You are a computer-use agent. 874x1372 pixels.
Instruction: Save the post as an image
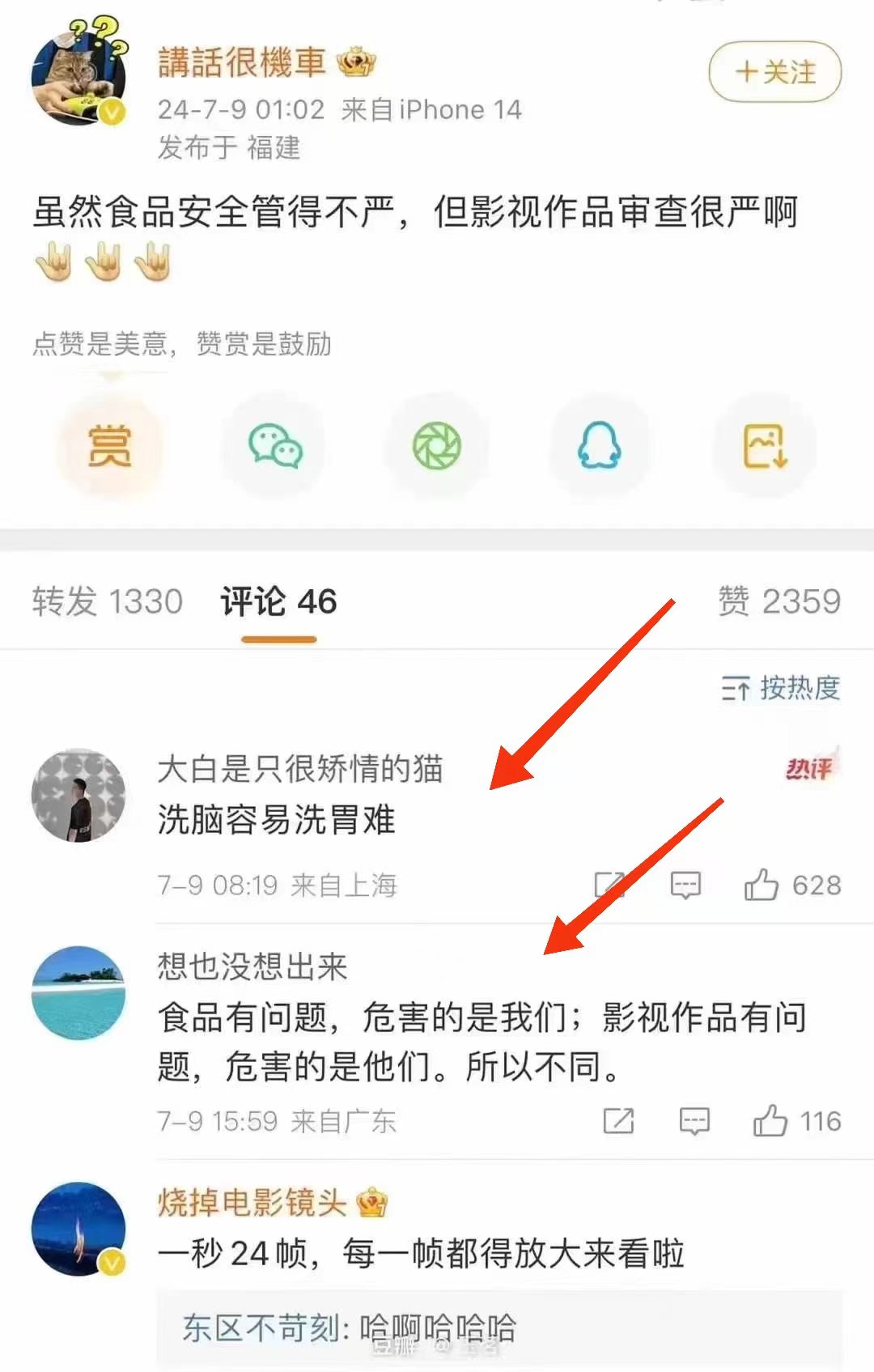tap(764, 446)
